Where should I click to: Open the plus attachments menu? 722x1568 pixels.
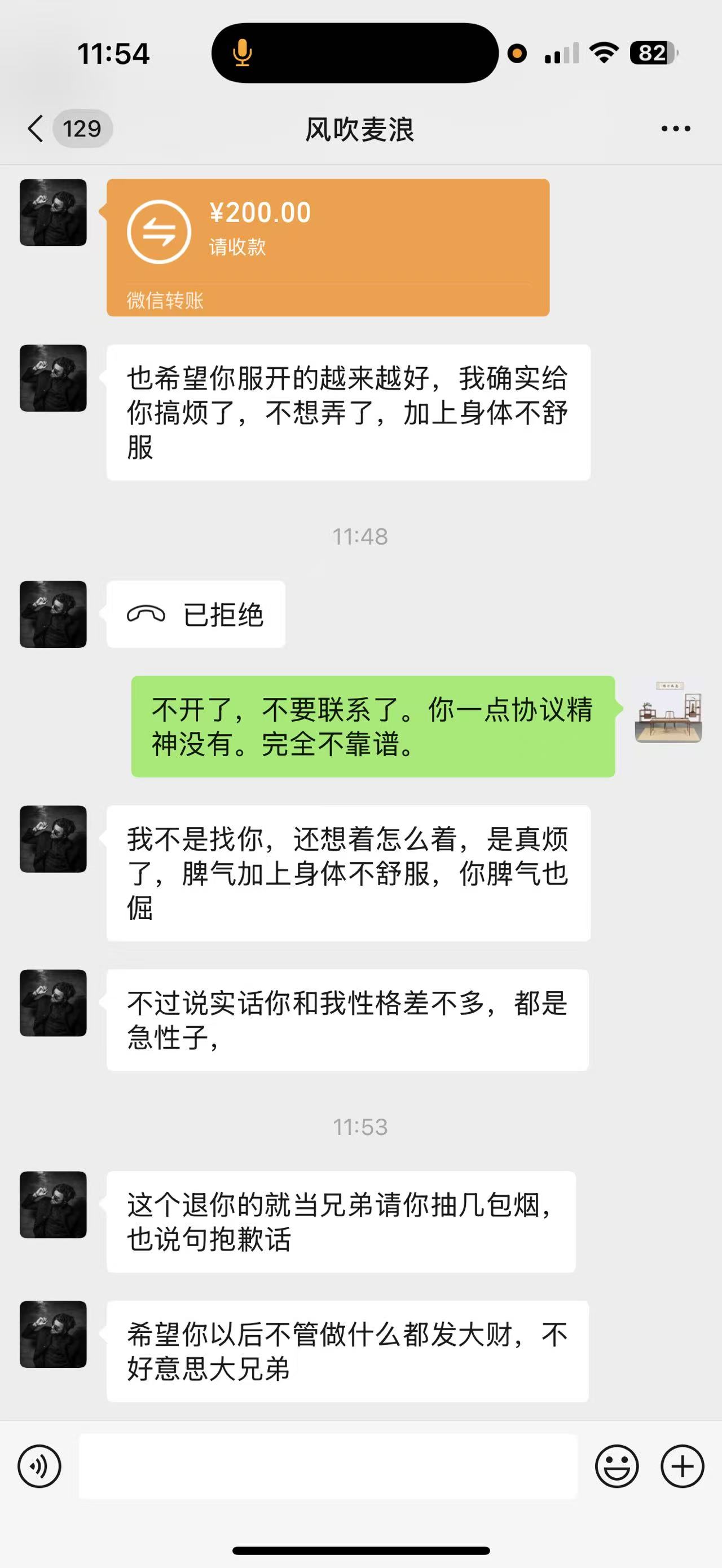(x=682, y=1467)
